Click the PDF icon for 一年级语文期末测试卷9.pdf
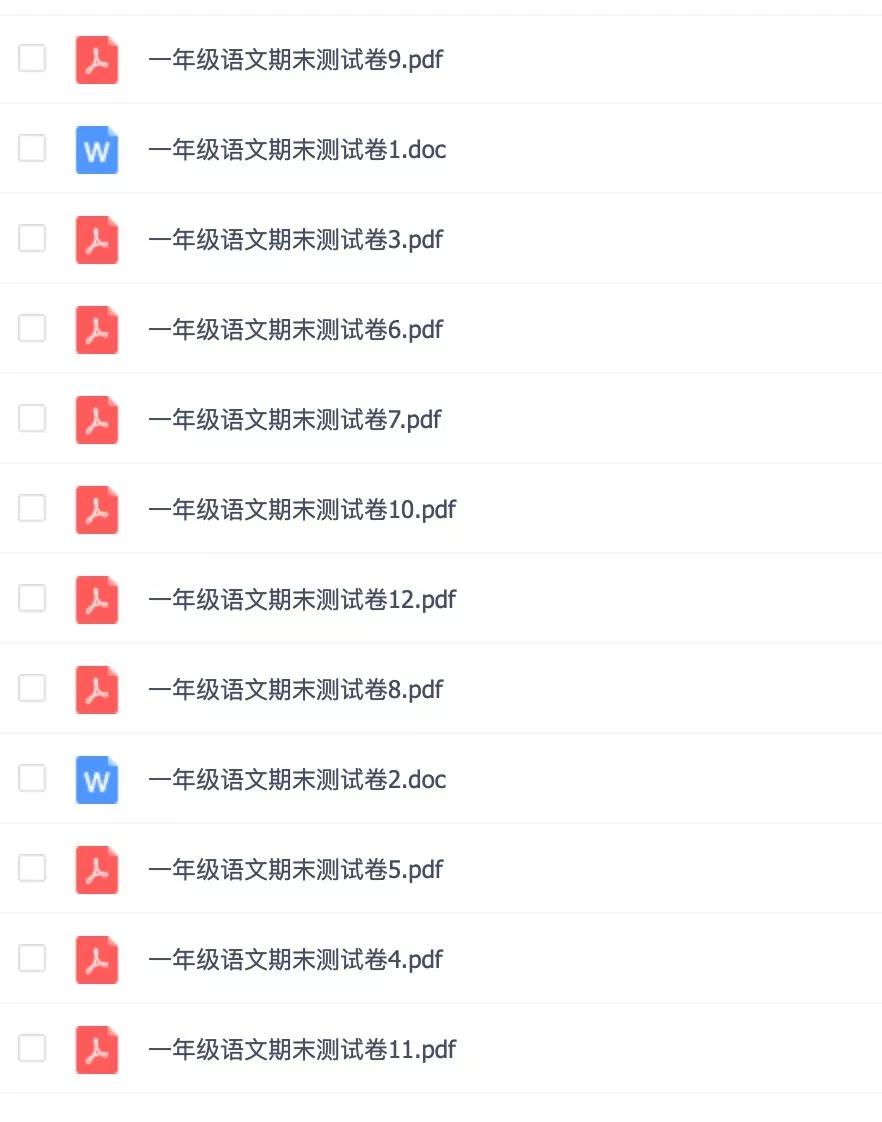 [96, 60]
